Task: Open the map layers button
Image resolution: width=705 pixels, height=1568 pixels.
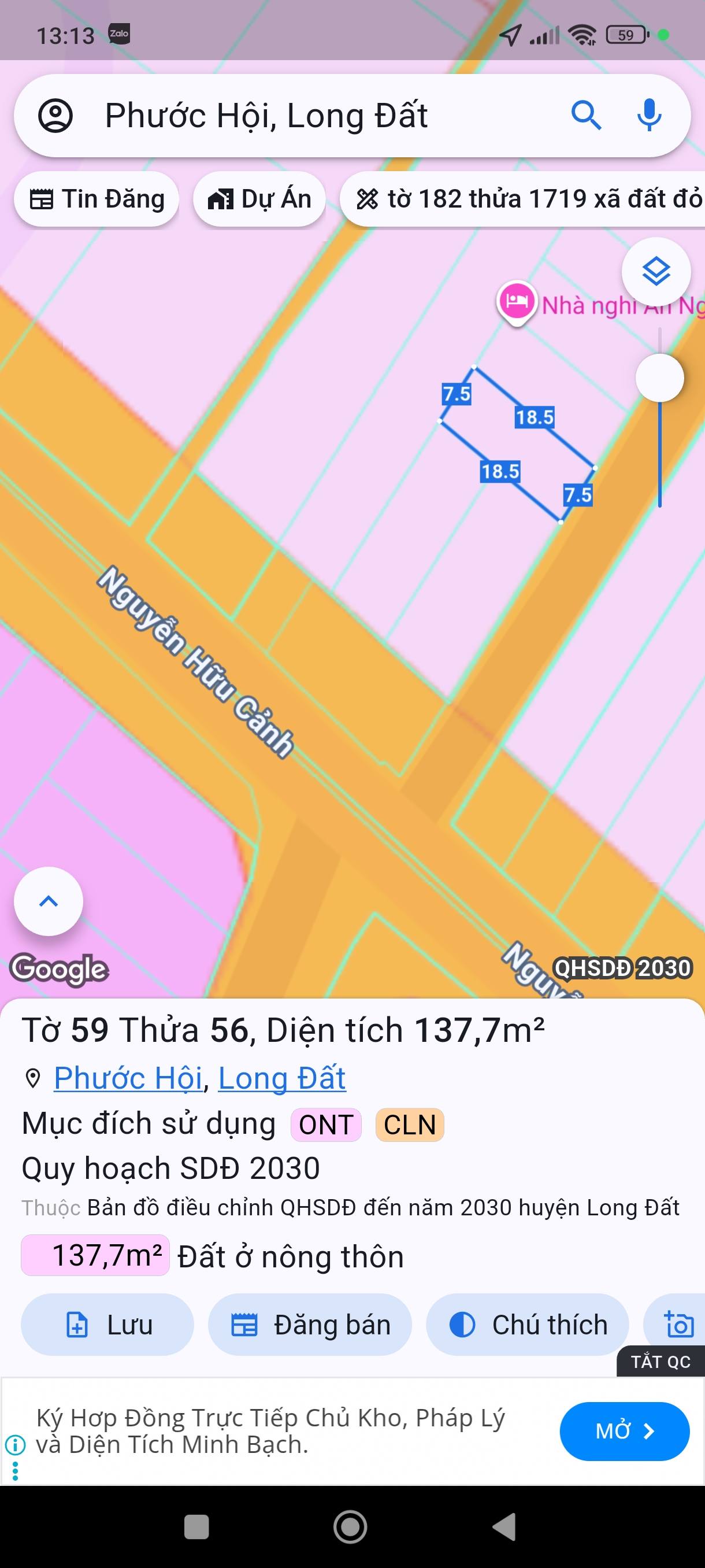Action: (x=656, y=271)
